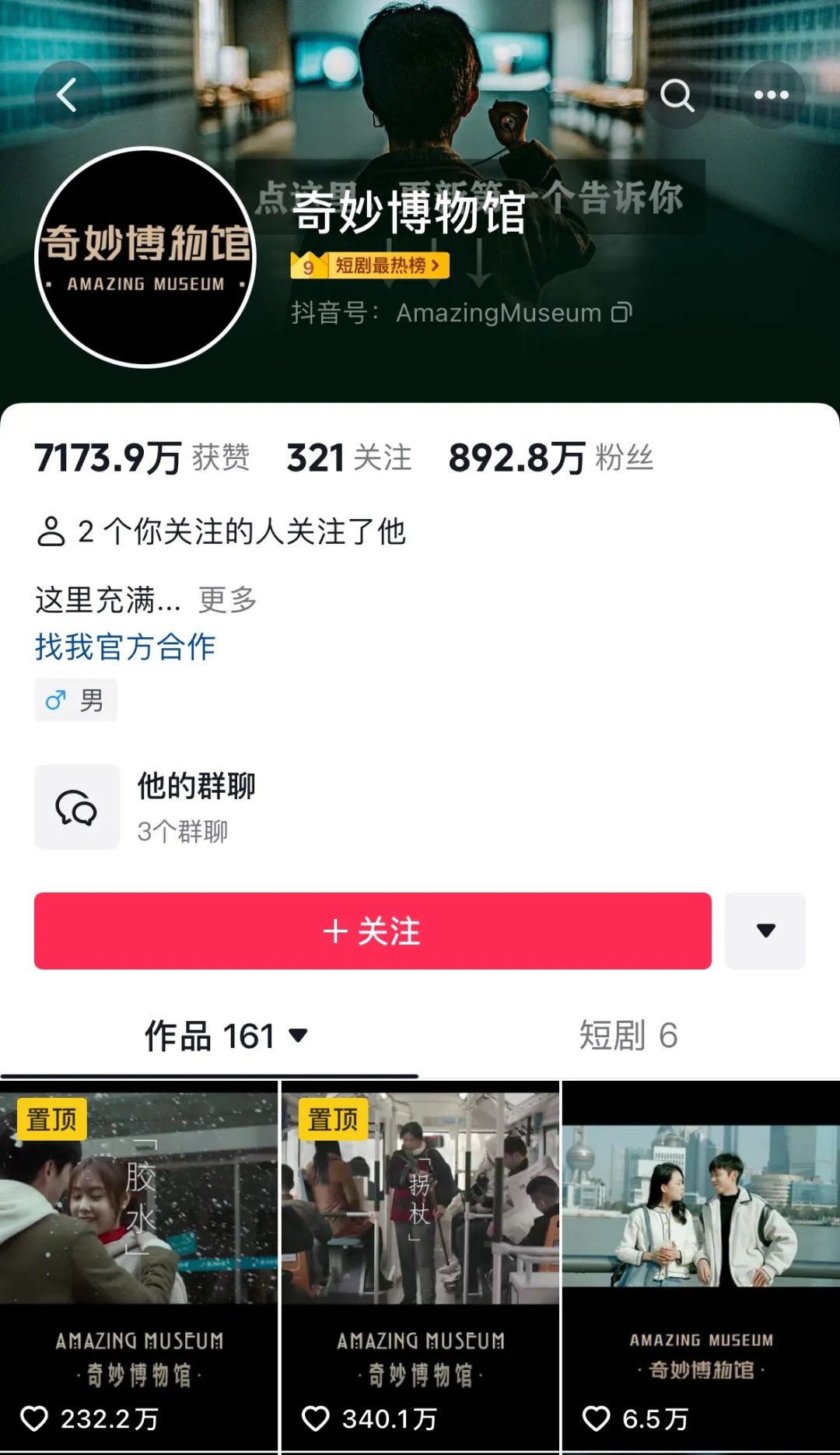The width and height of the screenshot is (840, 1455).
Task: Open the 短剧最热榜 ranking badge
Action: click(x=370, y=265)
